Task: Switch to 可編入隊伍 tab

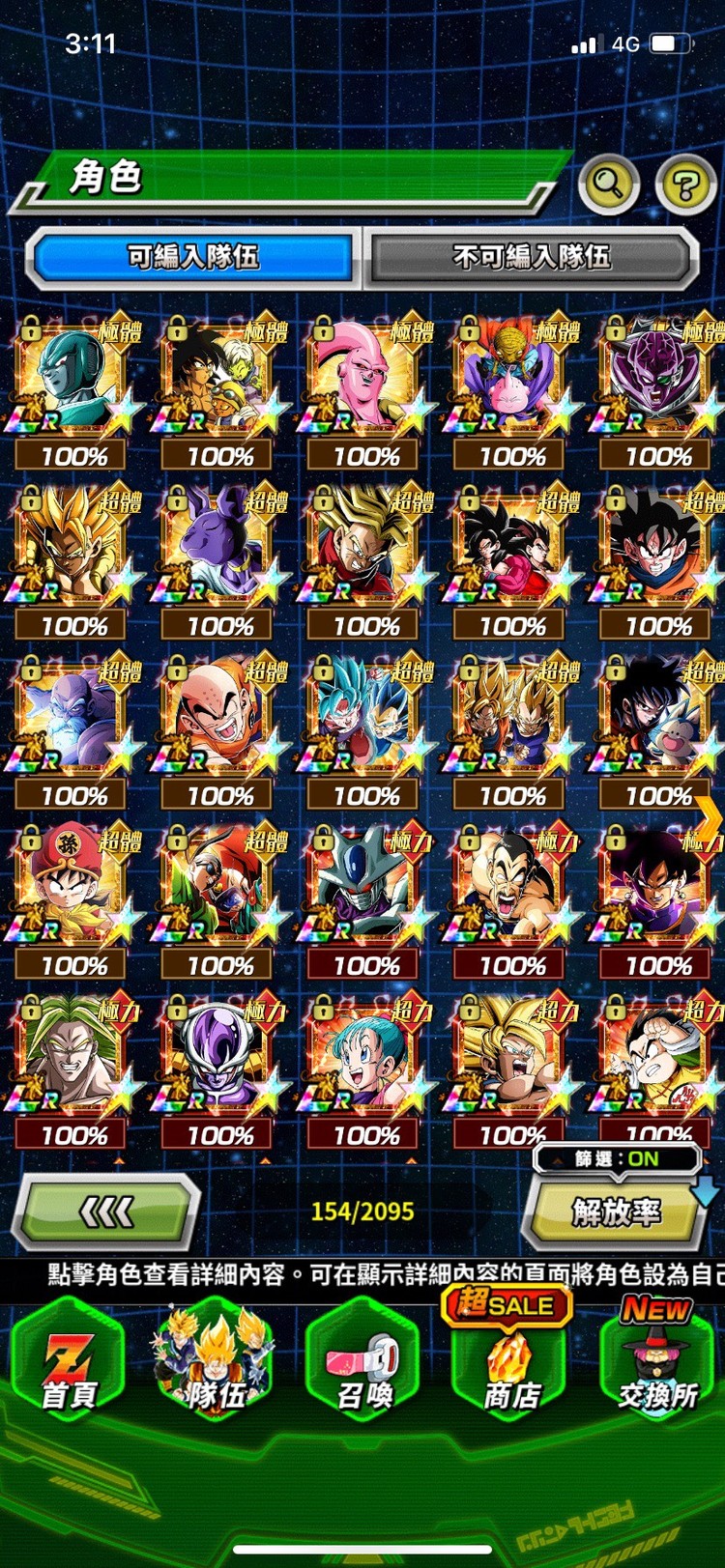Action: click(193, 257)
